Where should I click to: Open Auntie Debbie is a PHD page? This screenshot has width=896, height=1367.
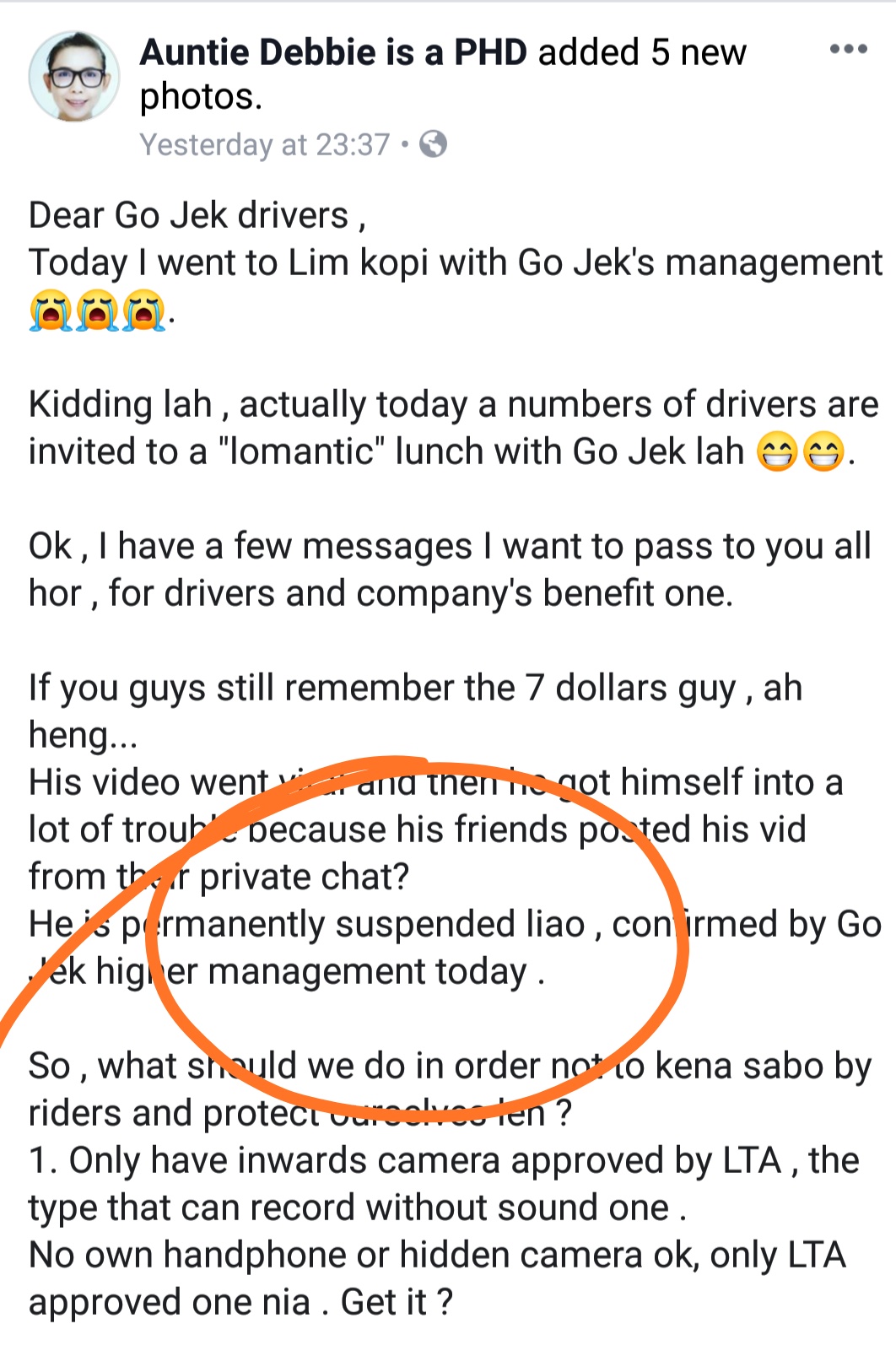[x=333, y=52]
